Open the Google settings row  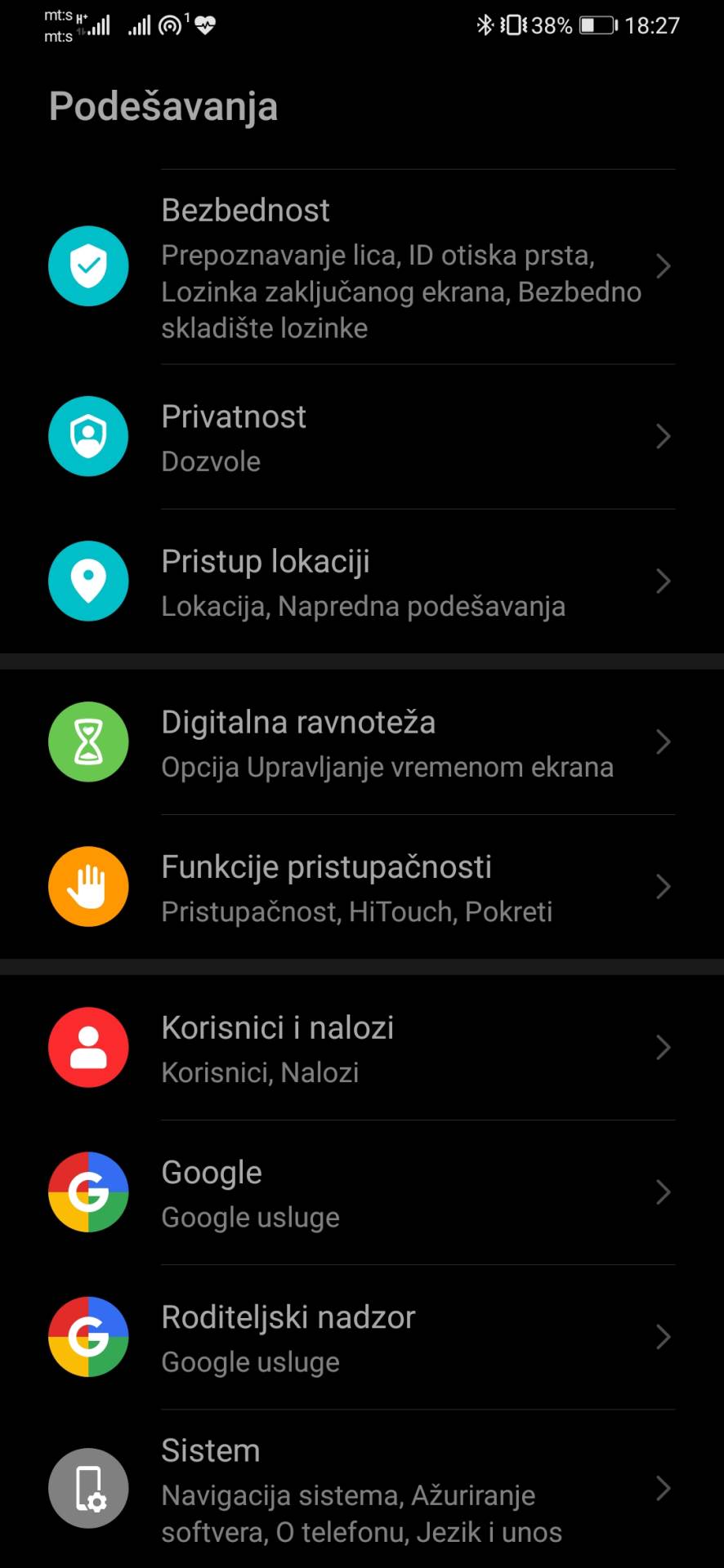pyautogui.click(x=361, y=1192)
